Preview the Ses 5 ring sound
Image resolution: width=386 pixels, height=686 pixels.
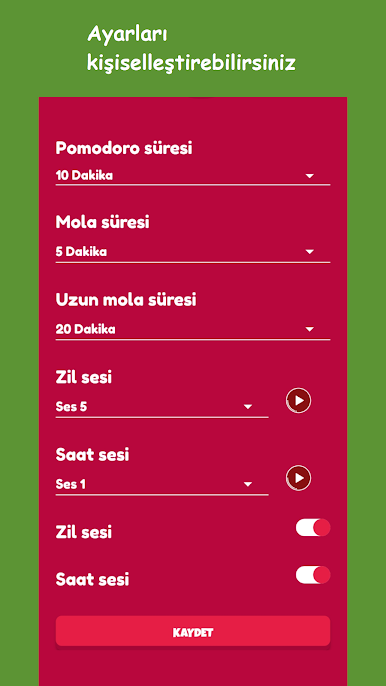click(x=298, y=400)
